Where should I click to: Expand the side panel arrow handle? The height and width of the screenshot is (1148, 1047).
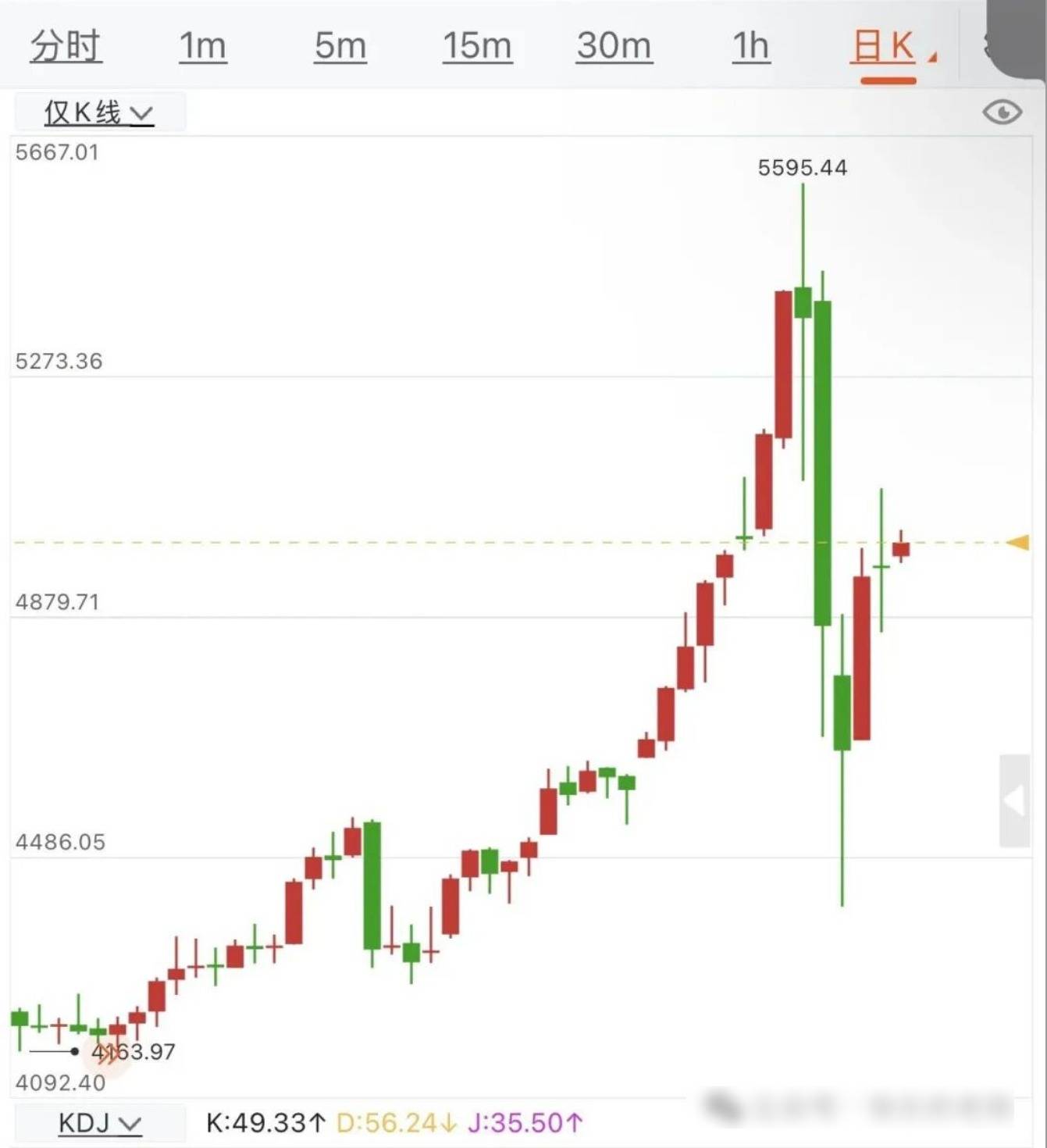click(x=1014, y=800)
